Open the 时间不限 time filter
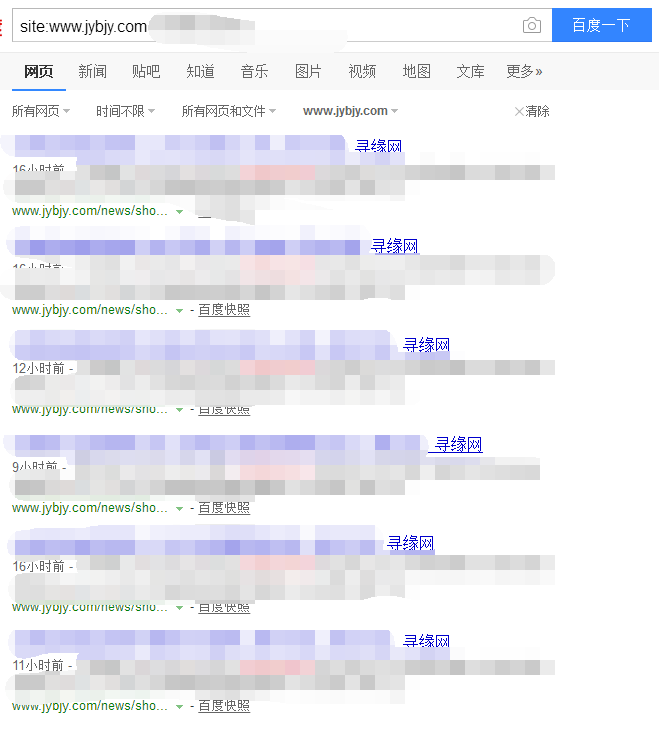The height and width of the screenshot is (731, 659). (125, 111)
